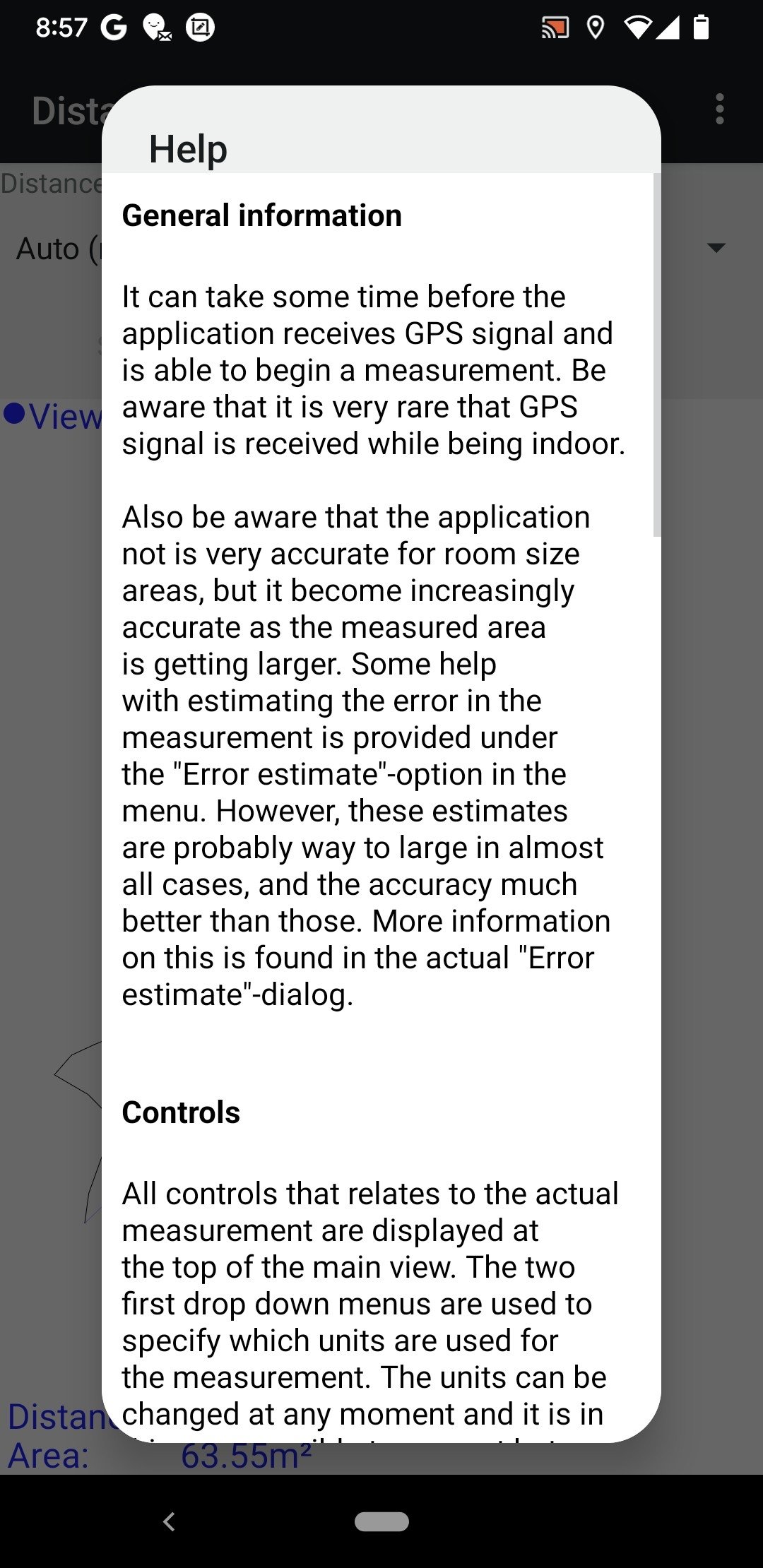This screenshot has width=763, height=1568.
Task: Tap the system back button
Action: coord(169,1521)
